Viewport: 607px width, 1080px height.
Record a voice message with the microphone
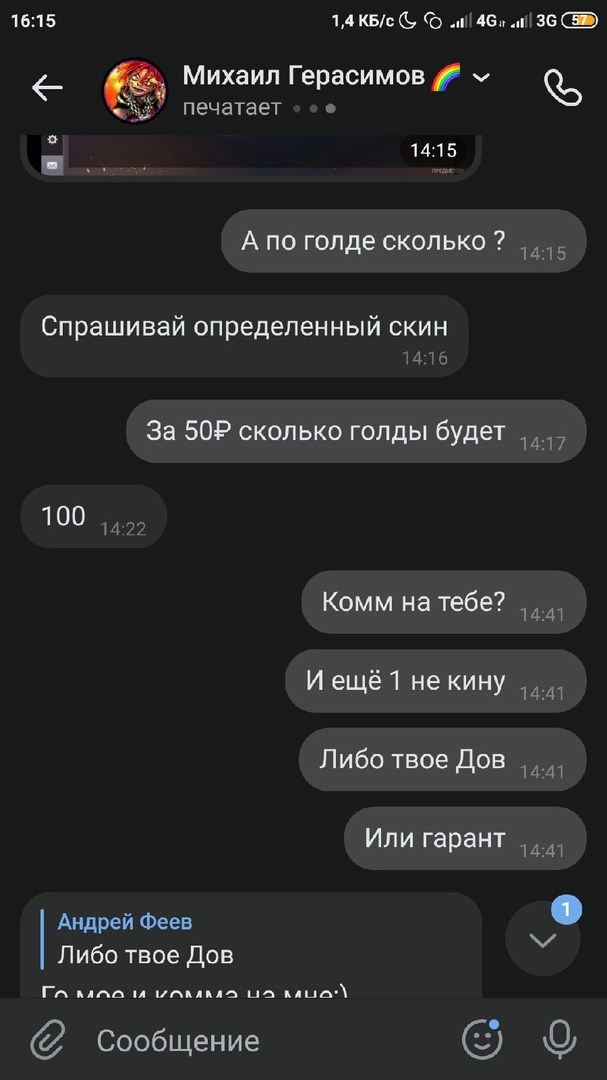click(x=559, y=1040)
